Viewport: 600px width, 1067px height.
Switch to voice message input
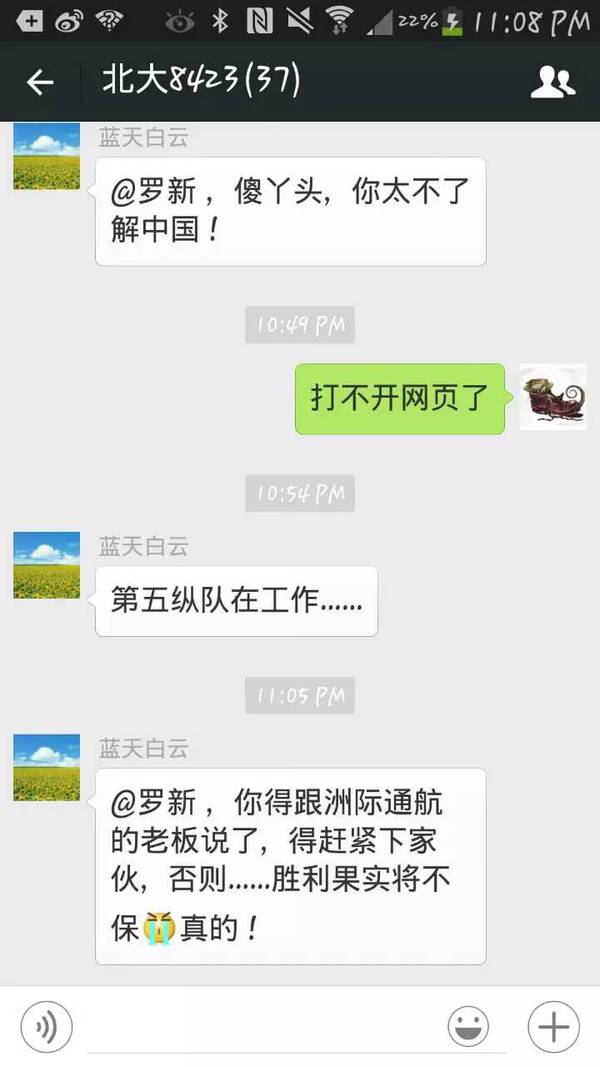pyautogui.click(x=46, y=1026)
